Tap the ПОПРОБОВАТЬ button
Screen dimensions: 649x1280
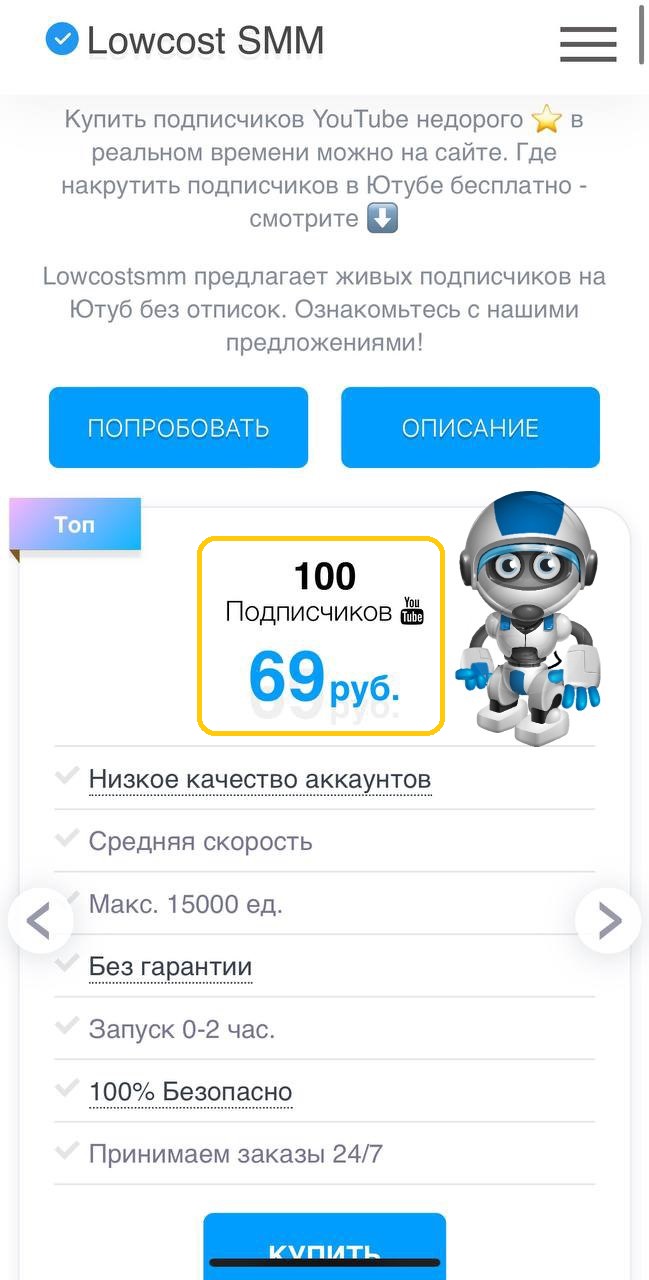click(x=178, y=428)
